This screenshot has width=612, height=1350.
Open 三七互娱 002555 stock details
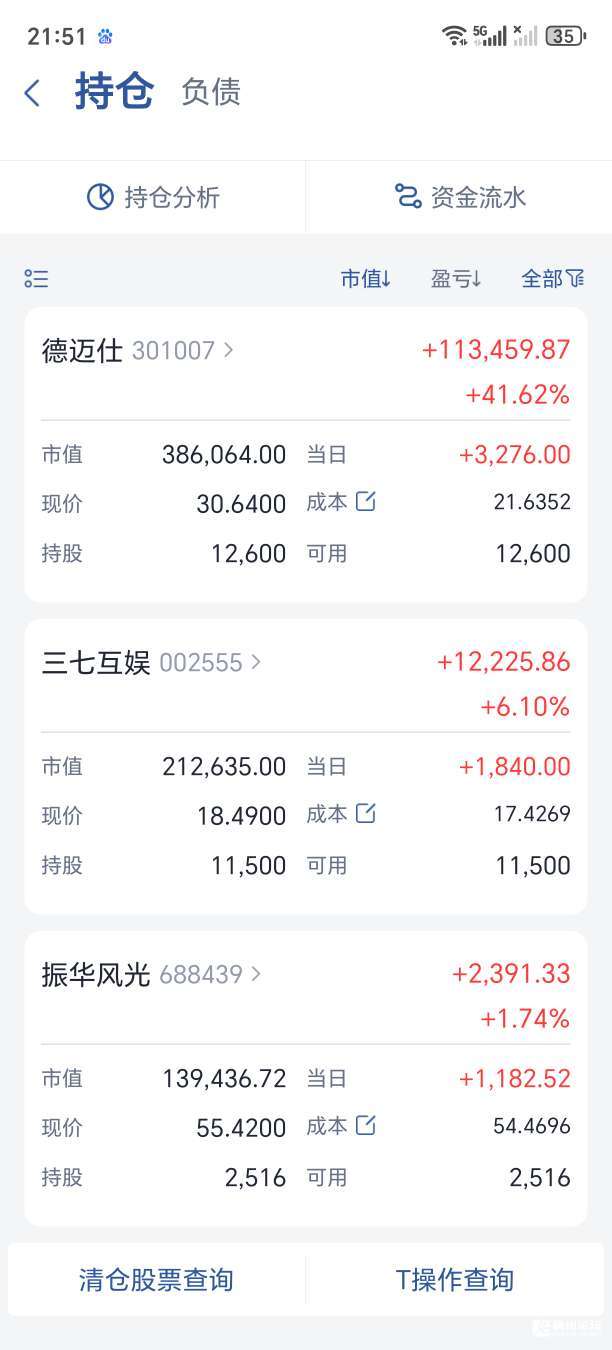coord(152,662)
